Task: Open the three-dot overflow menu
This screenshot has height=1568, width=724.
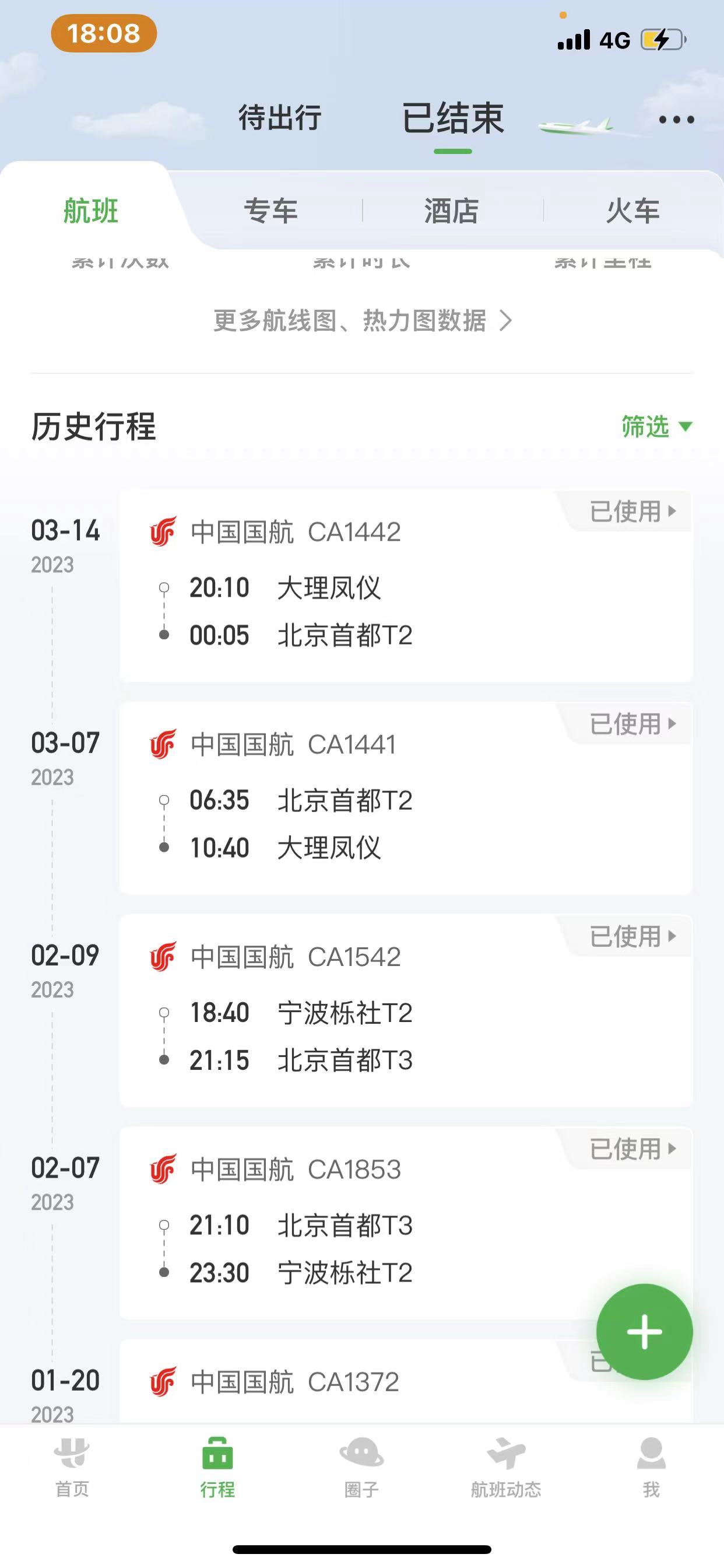Action: tap(676, 120)
